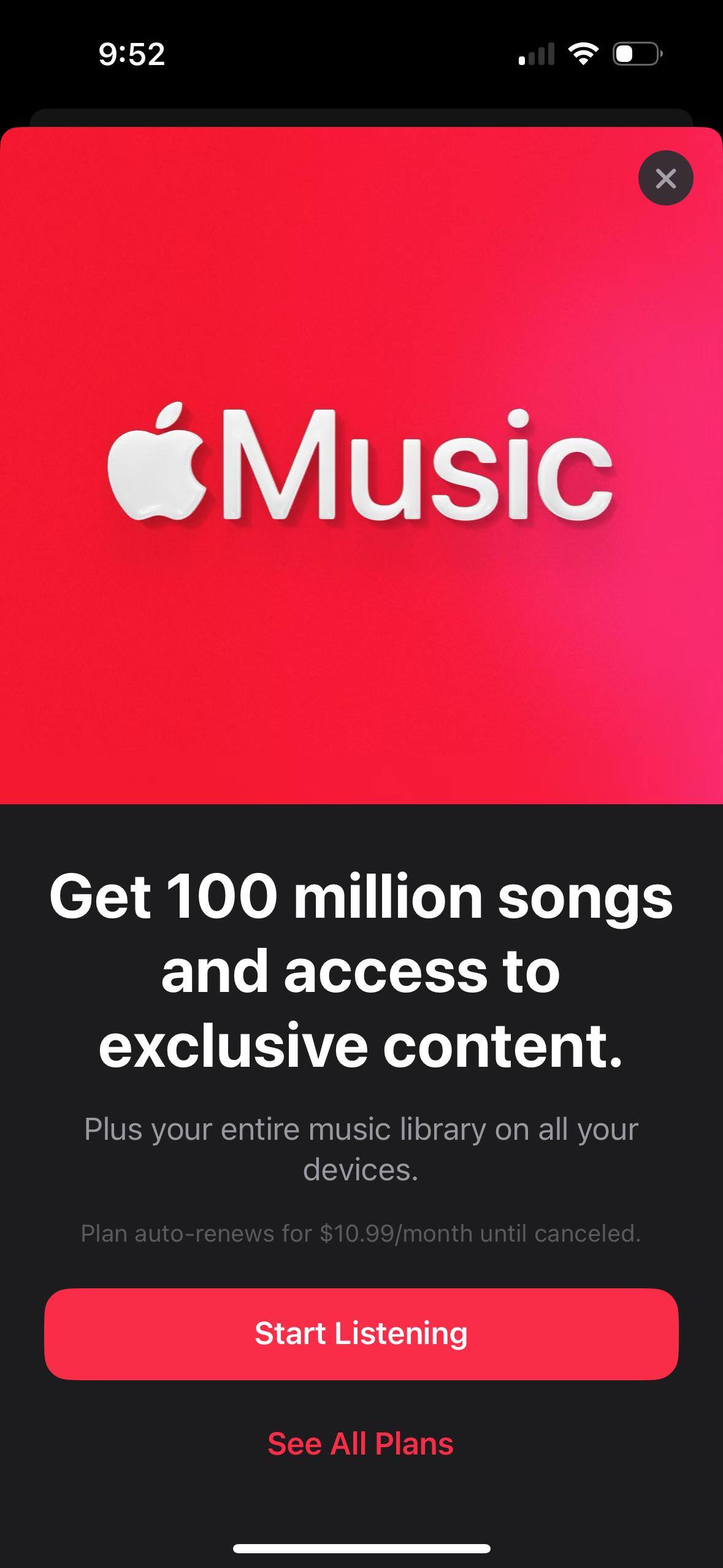723x1568 pixels.
Task: Tap the Start Listening button
Action: click(361, 1334)
